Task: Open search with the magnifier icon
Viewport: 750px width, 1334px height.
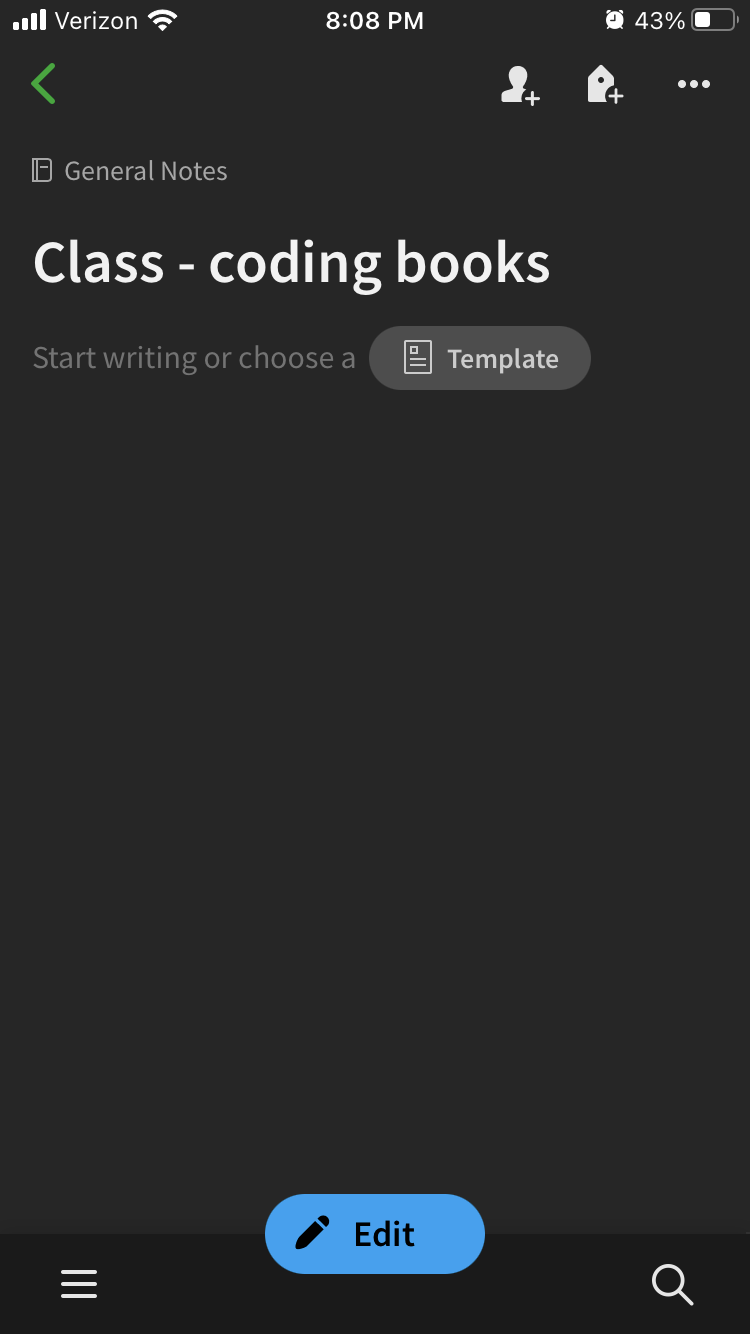Action: pos(672,1284)
